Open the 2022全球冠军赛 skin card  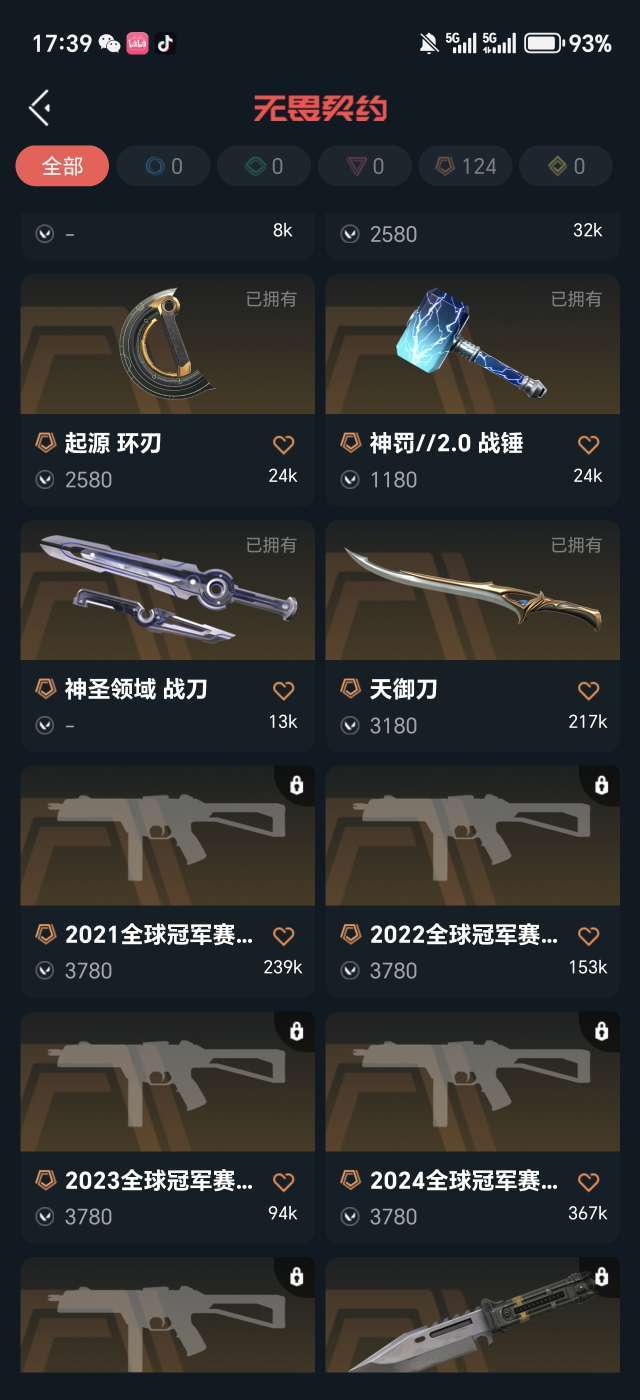[x=473, y=882]
